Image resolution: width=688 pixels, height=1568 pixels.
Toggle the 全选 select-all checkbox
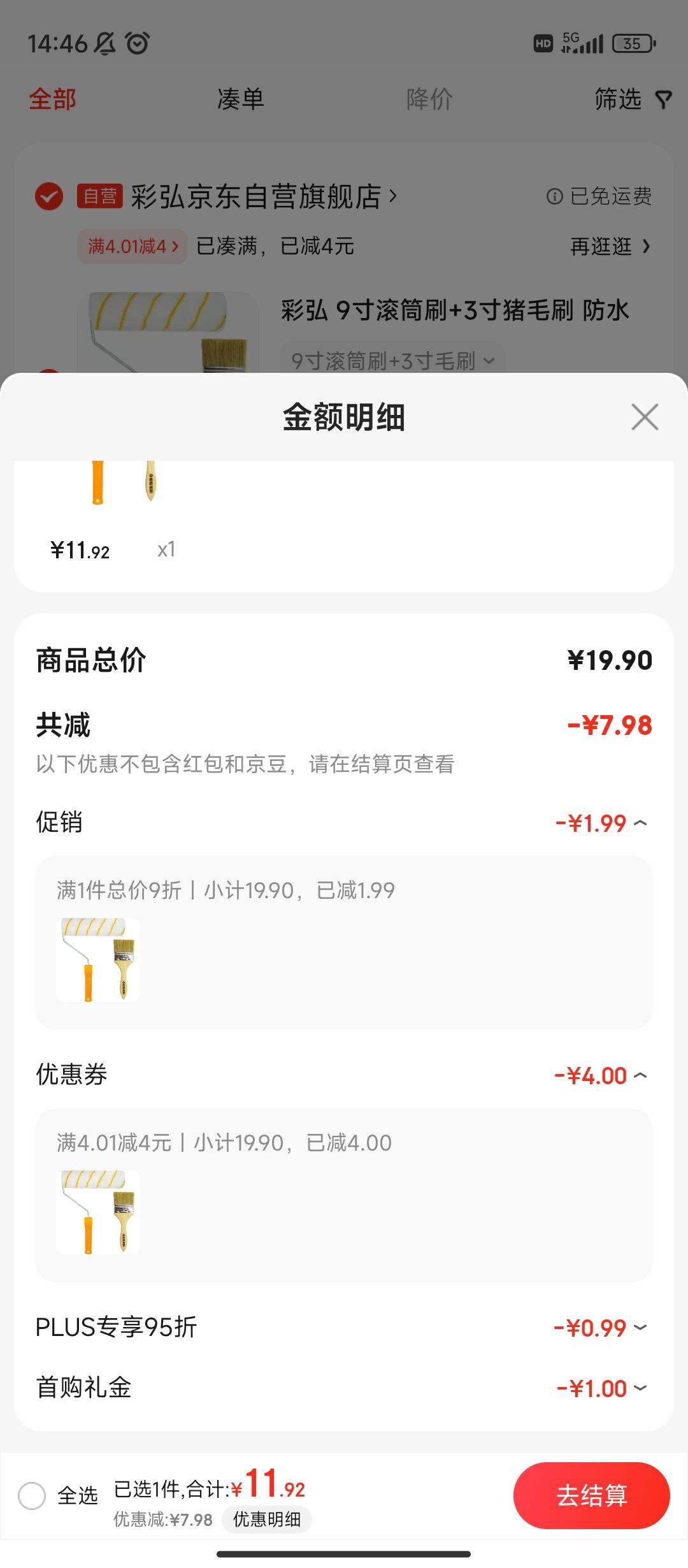[x=32, y=1495]
